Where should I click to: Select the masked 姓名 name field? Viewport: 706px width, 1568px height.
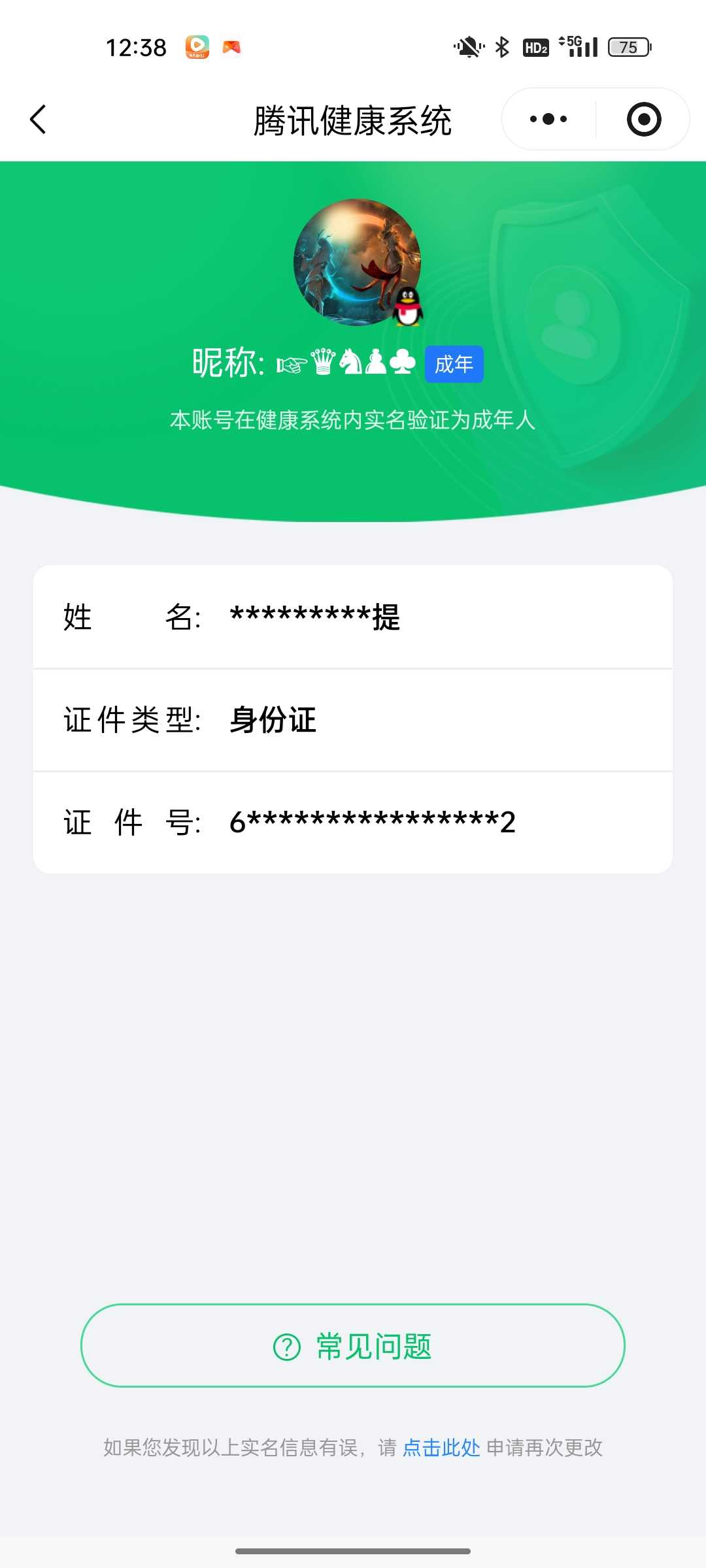point(314,617)
